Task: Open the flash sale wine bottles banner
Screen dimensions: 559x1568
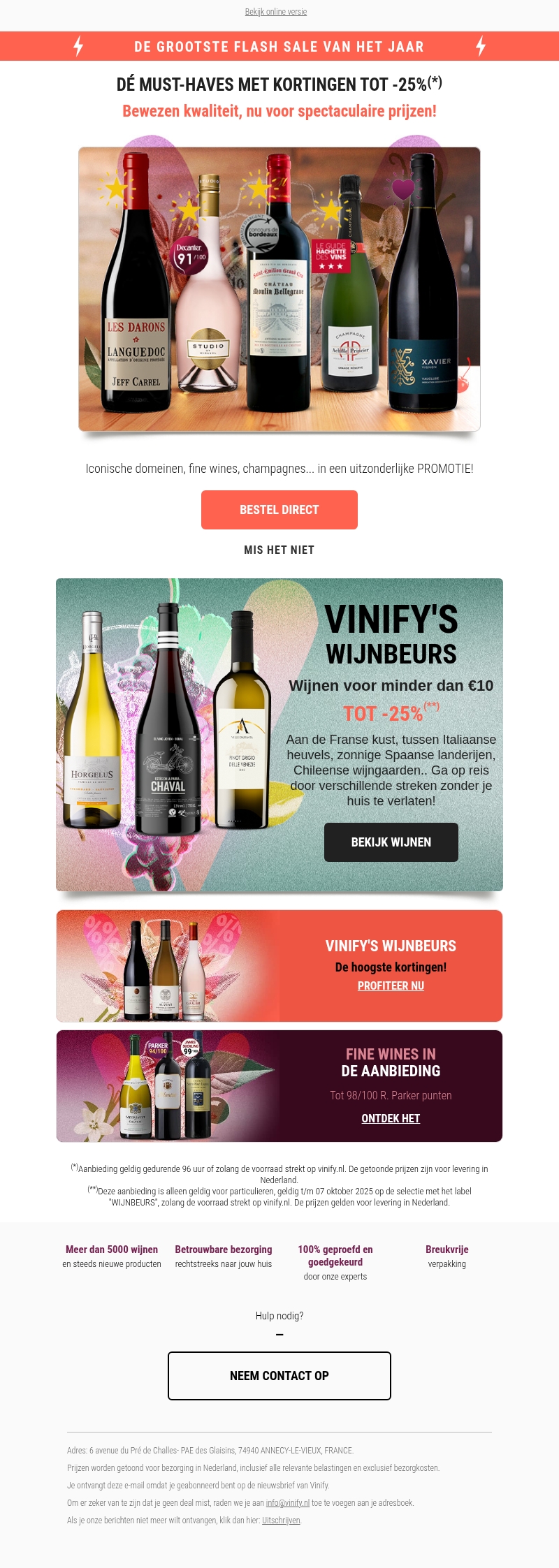Action: click(279, 289)
